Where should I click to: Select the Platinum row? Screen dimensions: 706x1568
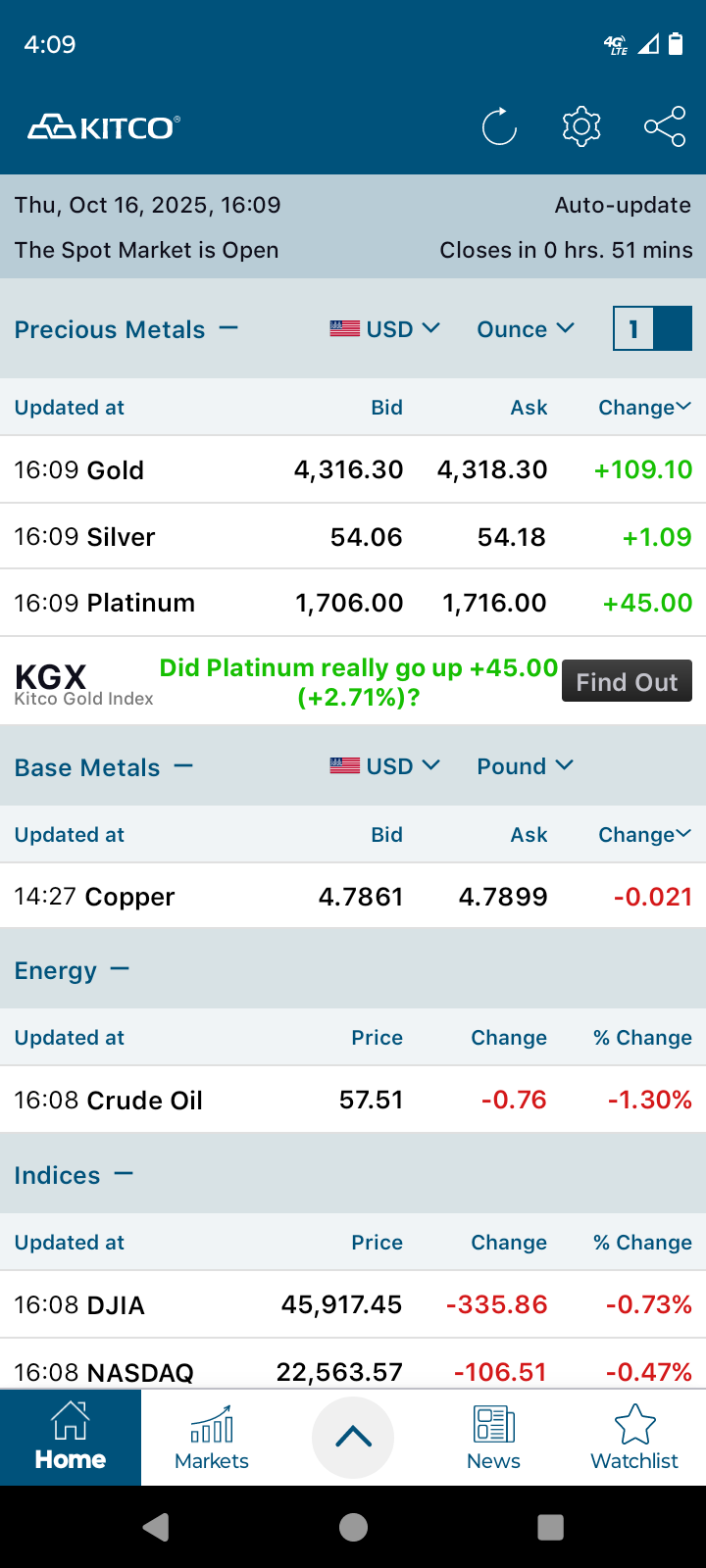[x=353, y=603]
